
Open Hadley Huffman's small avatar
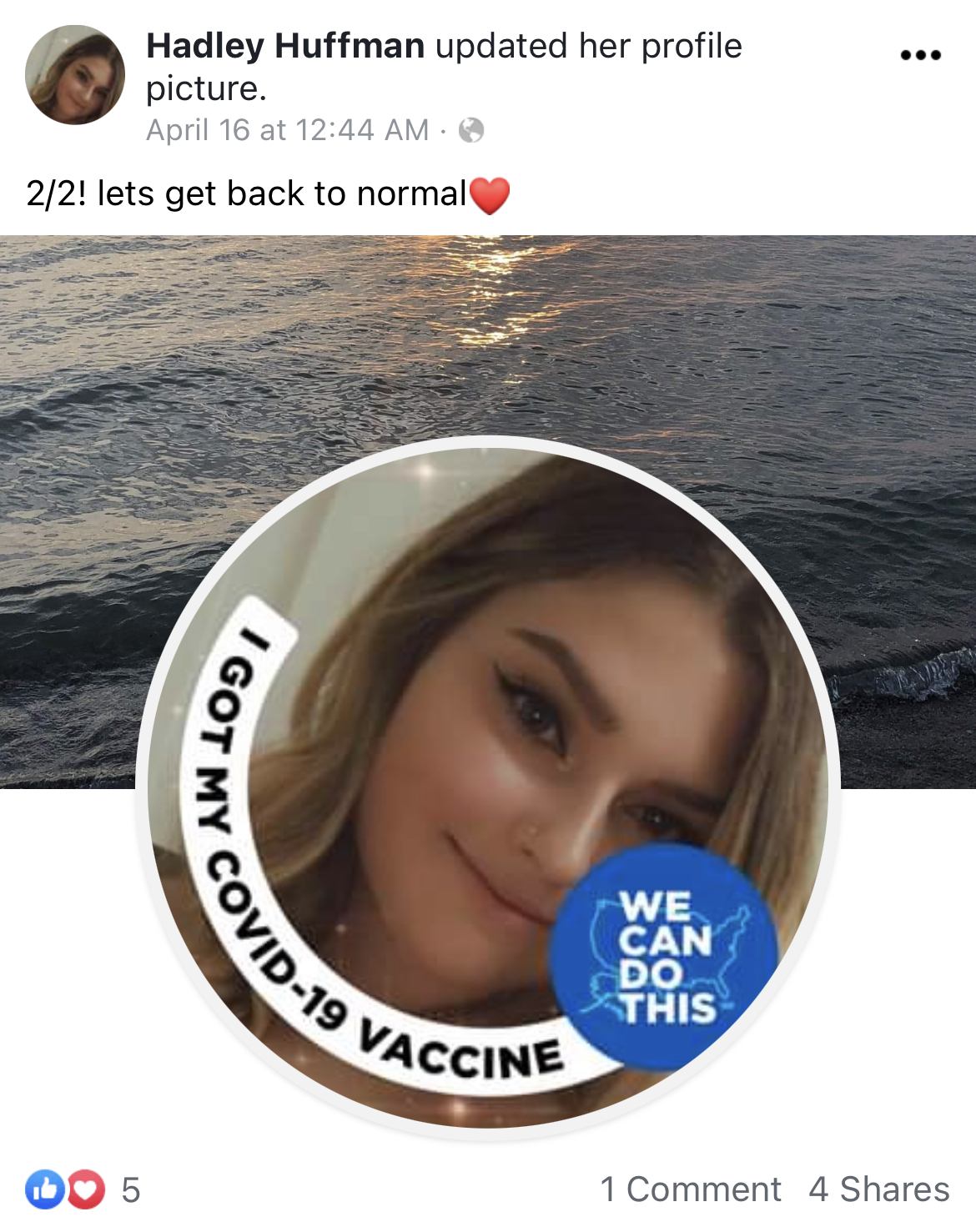(75, 75)
